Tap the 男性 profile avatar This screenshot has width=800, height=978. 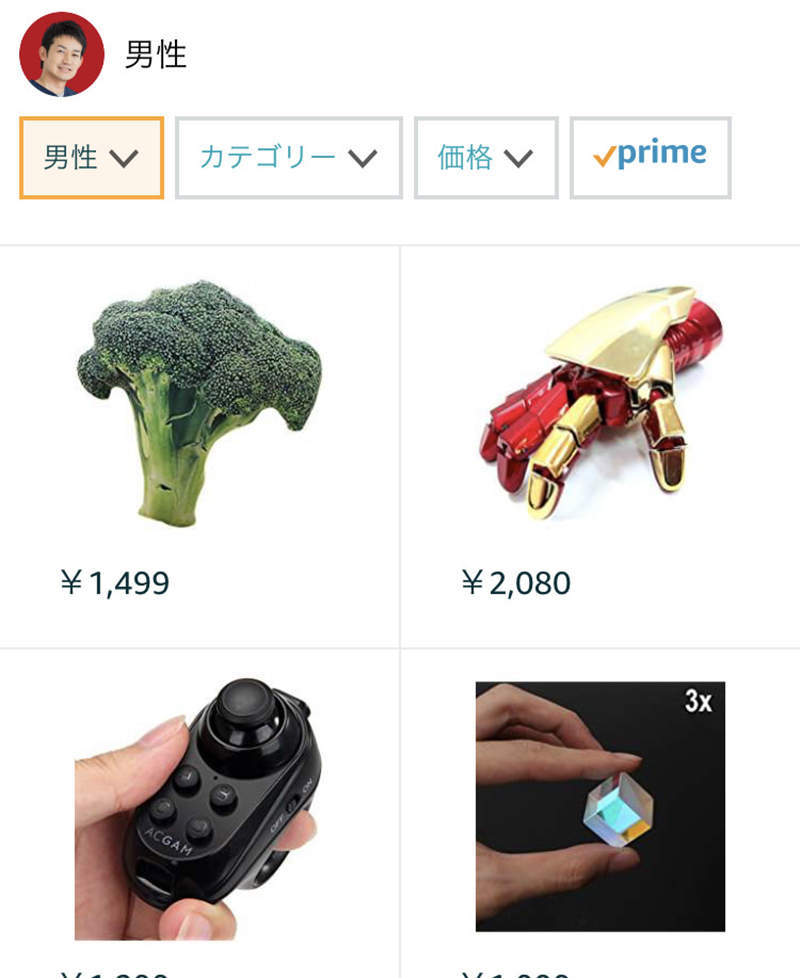tap(62, 54)
